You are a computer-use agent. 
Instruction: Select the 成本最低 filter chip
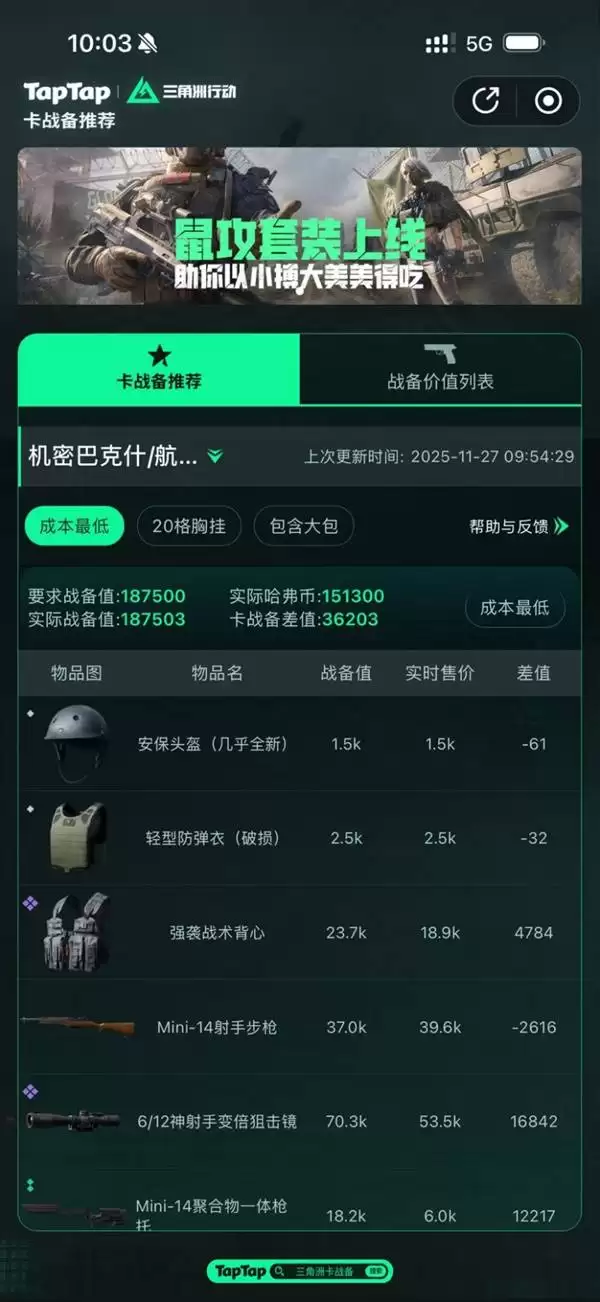(74, 526)
